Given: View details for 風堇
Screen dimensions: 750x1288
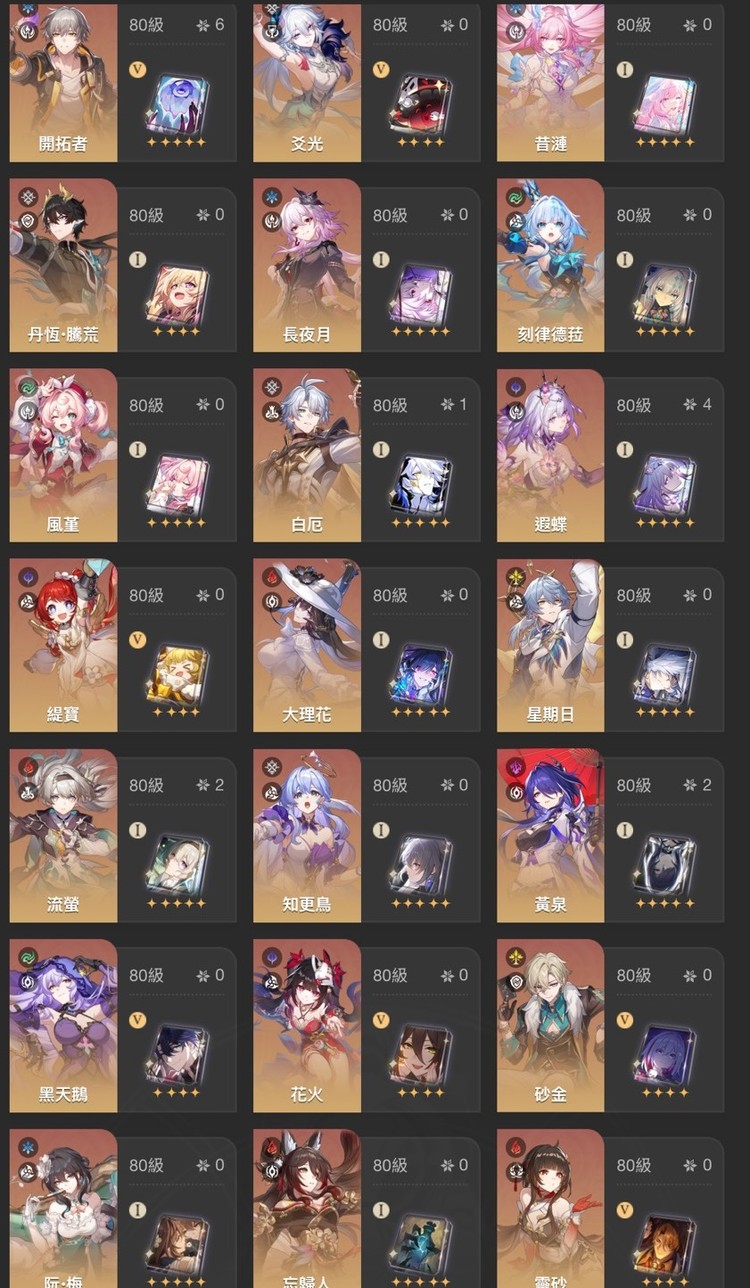Looking at the screenshot, I should pyautogui.click(x=122, y=455).
